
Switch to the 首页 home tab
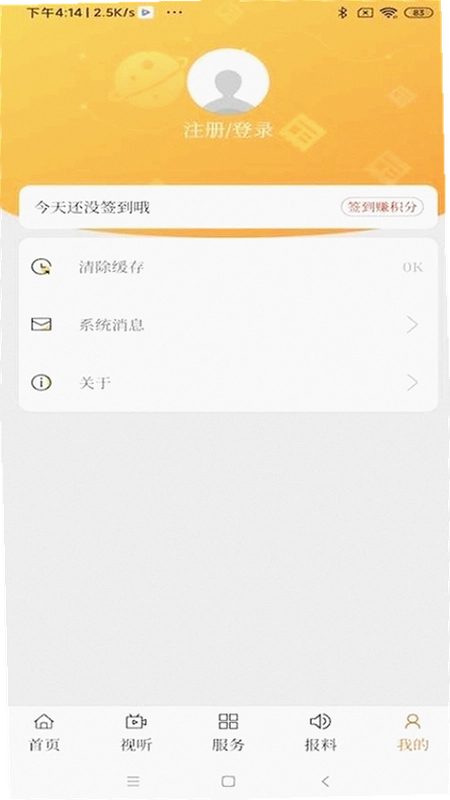[44, 733]
